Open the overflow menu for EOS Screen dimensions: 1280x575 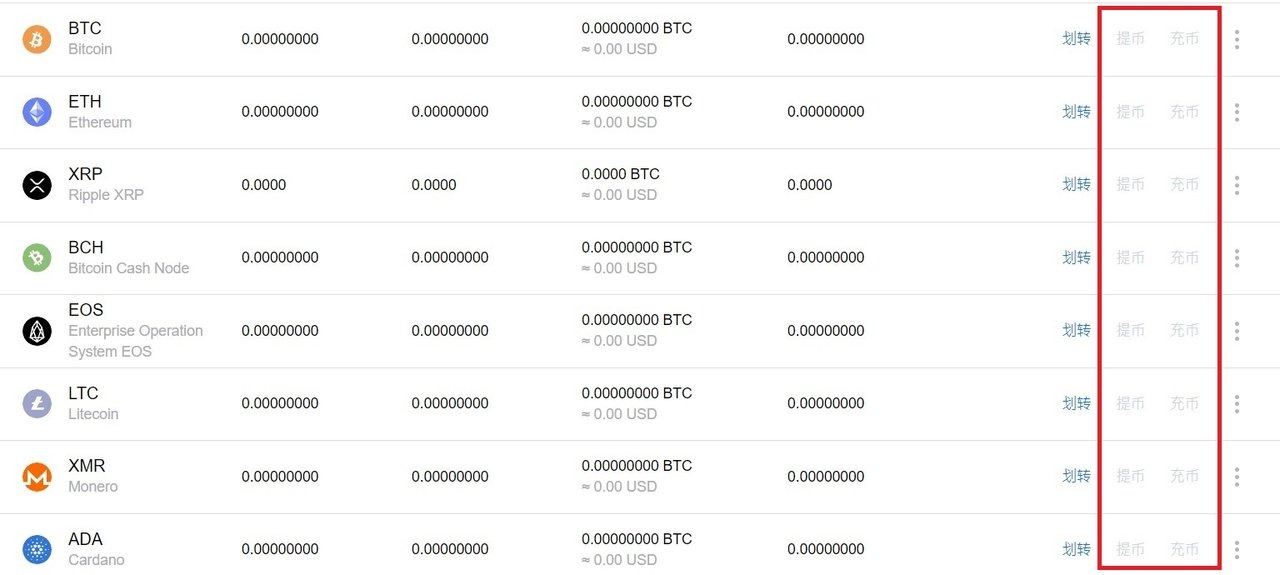1237,330
